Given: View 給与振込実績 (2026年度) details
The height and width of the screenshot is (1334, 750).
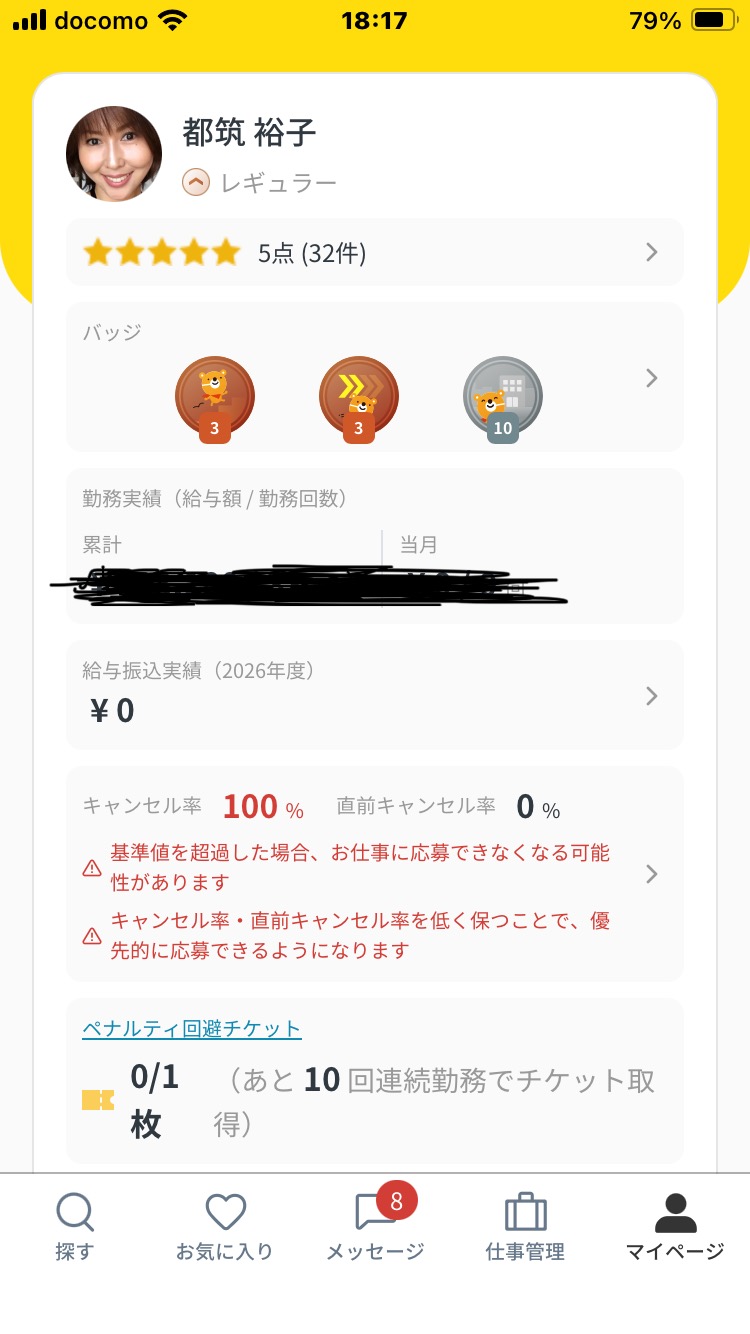Looking at the screenshot, I should (374, 695).
